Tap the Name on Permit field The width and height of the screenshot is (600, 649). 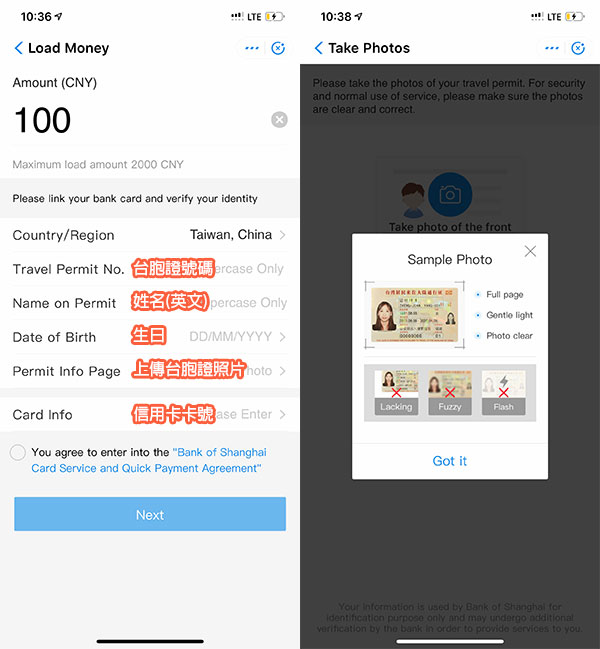point(150,303)
